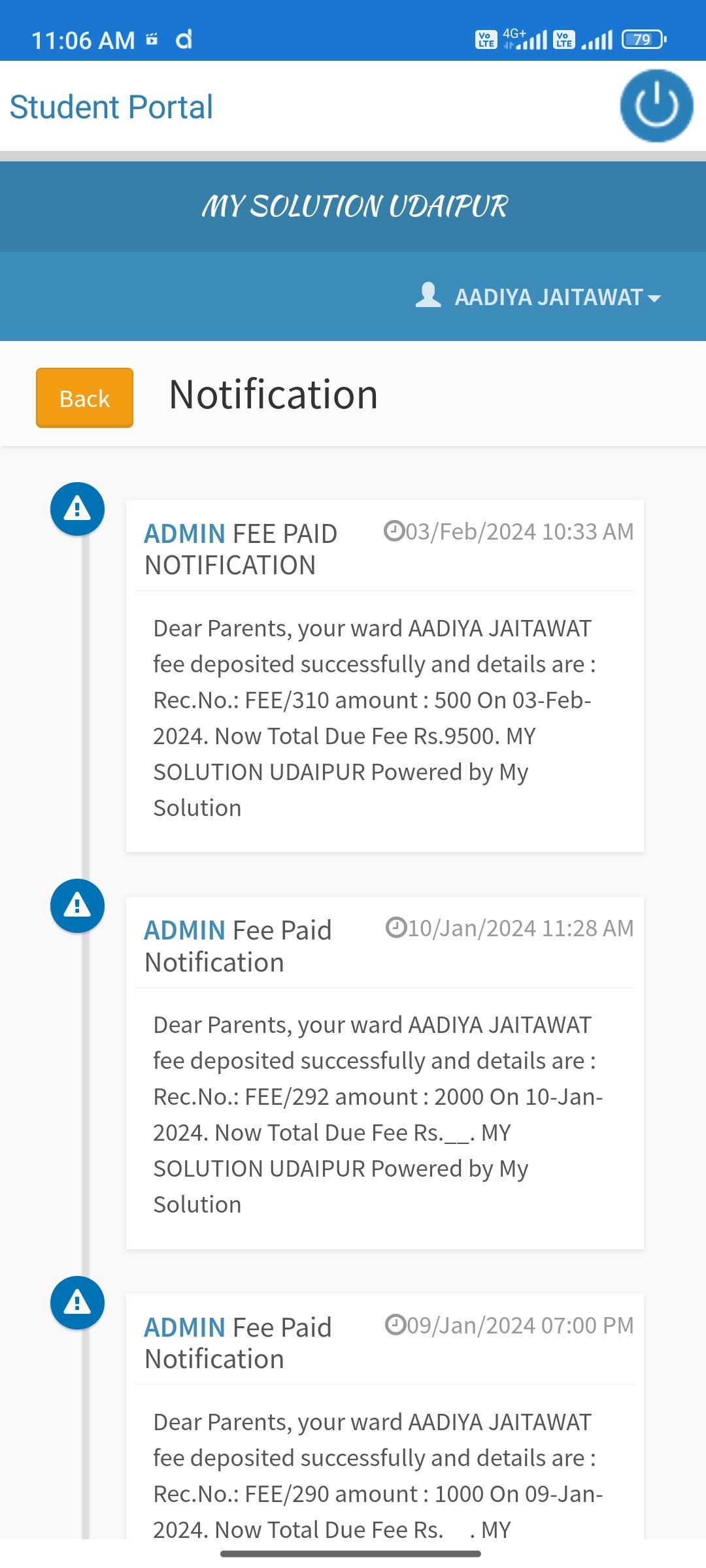This screenshot has width=706, height=1568.
Task: Go back using the orange Back button
Action: coord(84,398)
